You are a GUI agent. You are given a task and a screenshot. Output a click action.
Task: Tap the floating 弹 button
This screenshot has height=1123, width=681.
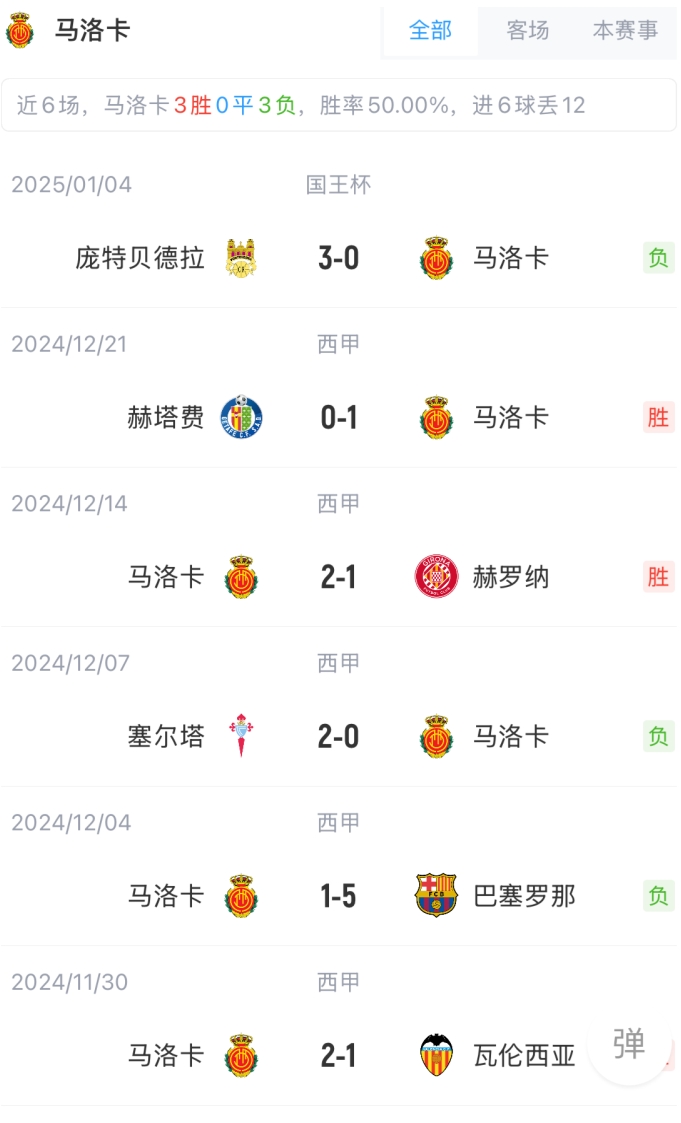click(629, 1043)
